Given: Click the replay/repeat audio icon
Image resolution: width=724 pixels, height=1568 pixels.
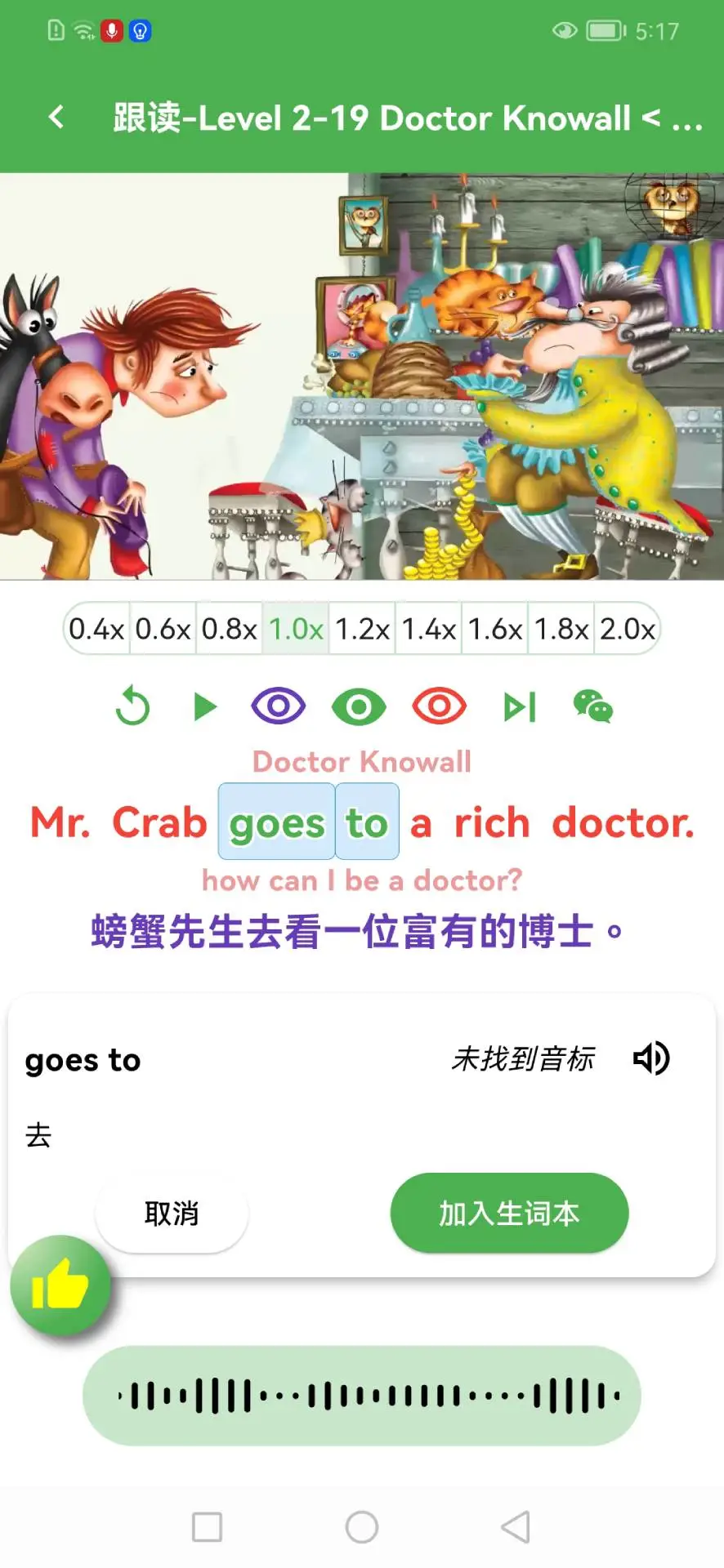Looking at the screenshot, I should click(x=132, y=706).
